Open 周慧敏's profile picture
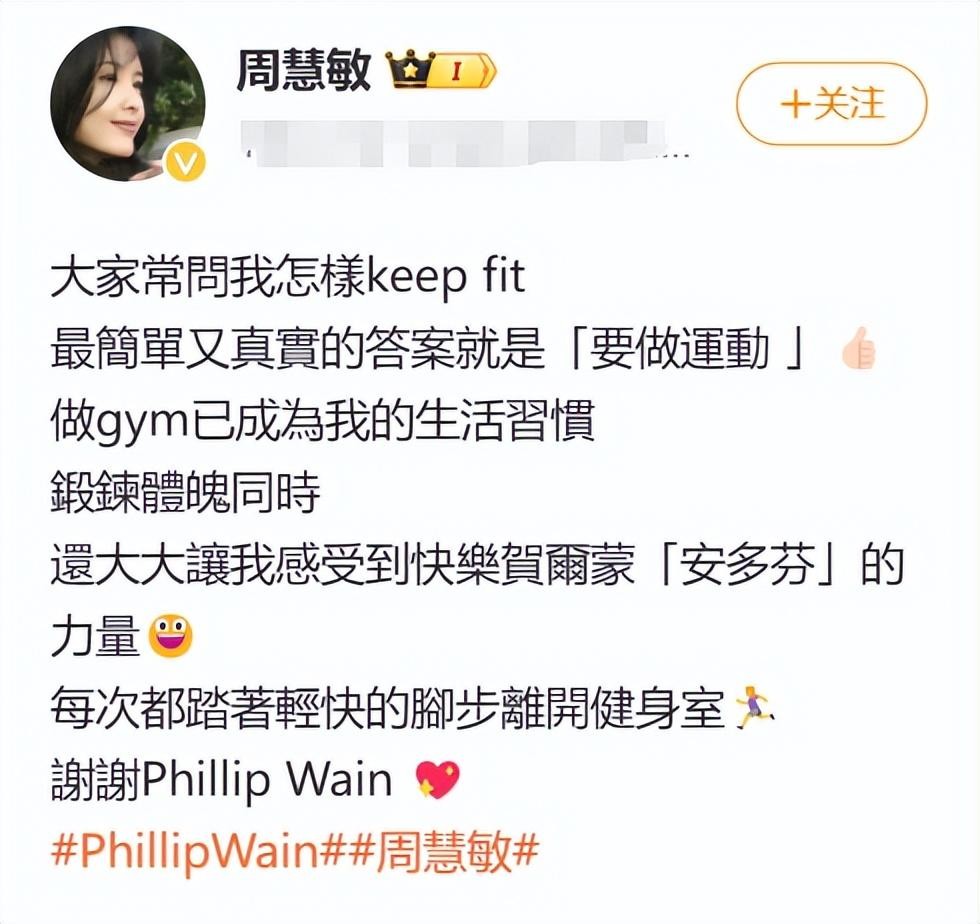980x924 pixels. 128,104
